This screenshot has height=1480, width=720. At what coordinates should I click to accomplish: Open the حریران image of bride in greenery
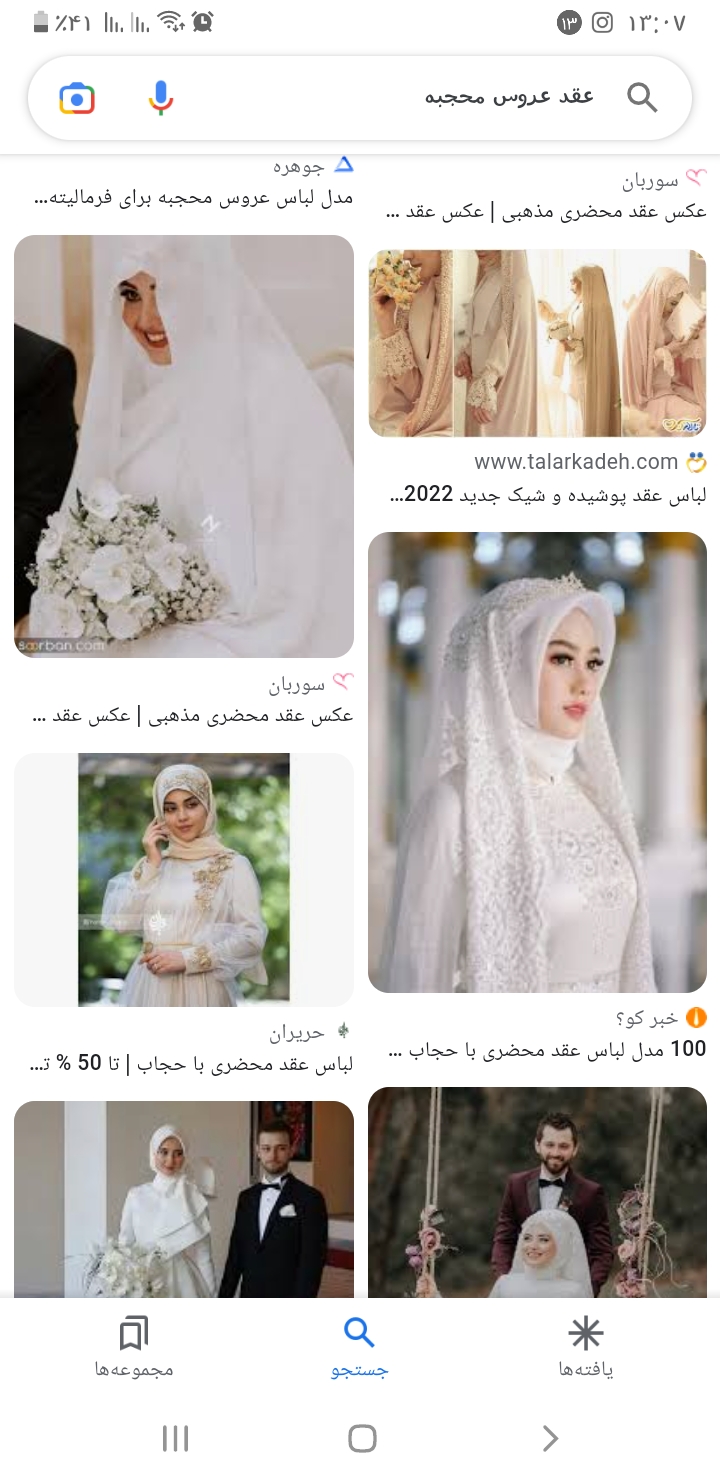coord(184,880)
